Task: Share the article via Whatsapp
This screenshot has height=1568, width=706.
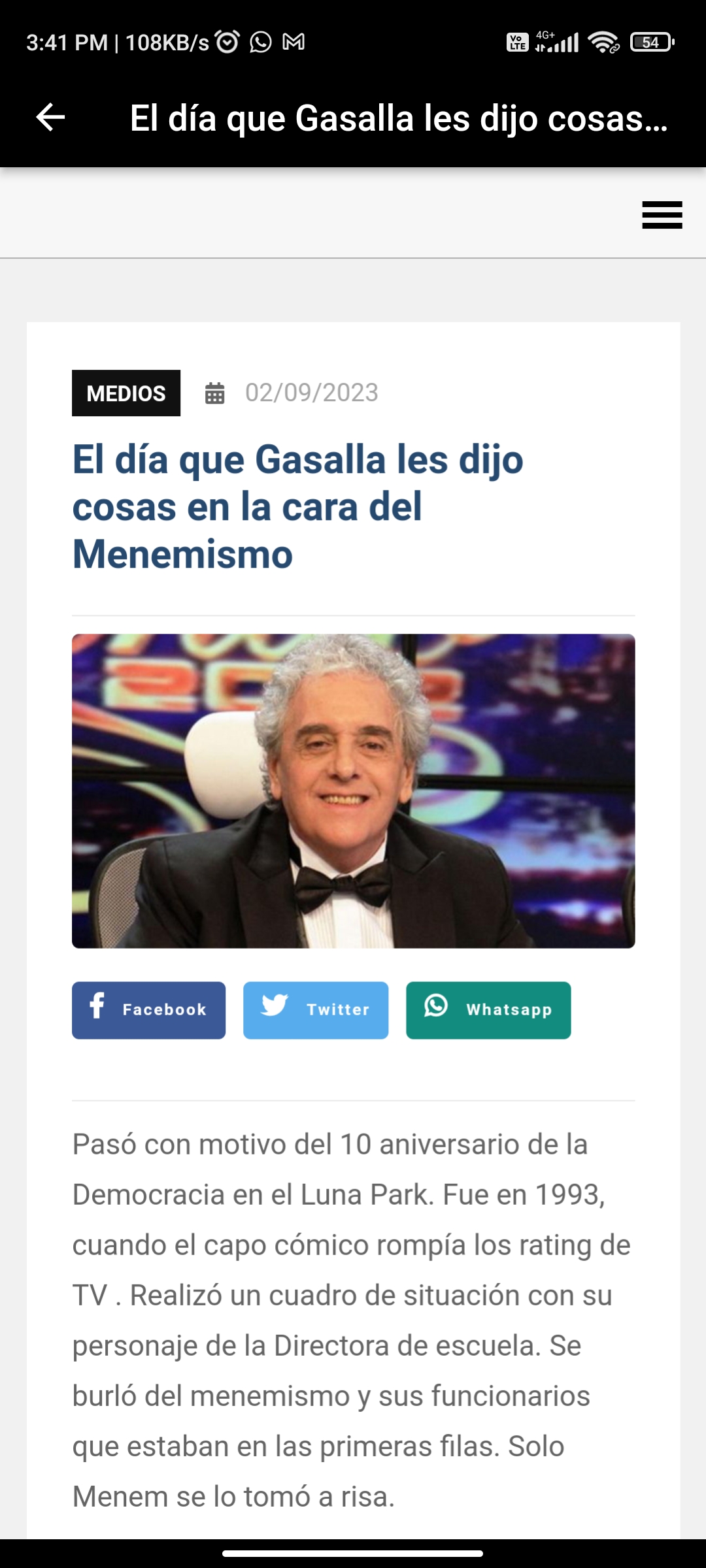Action: [x=488, y=1010]
